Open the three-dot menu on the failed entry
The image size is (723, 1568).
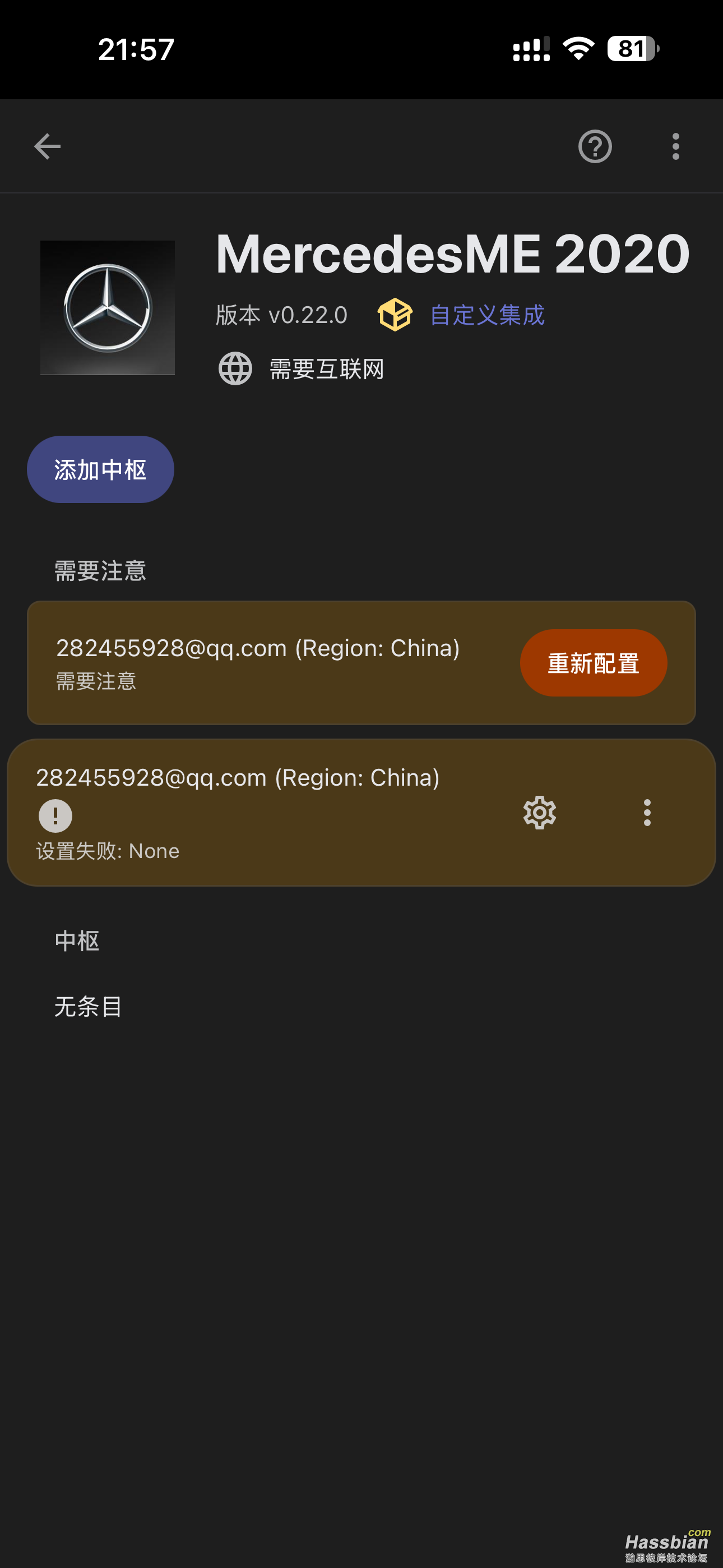pos(647,813)
